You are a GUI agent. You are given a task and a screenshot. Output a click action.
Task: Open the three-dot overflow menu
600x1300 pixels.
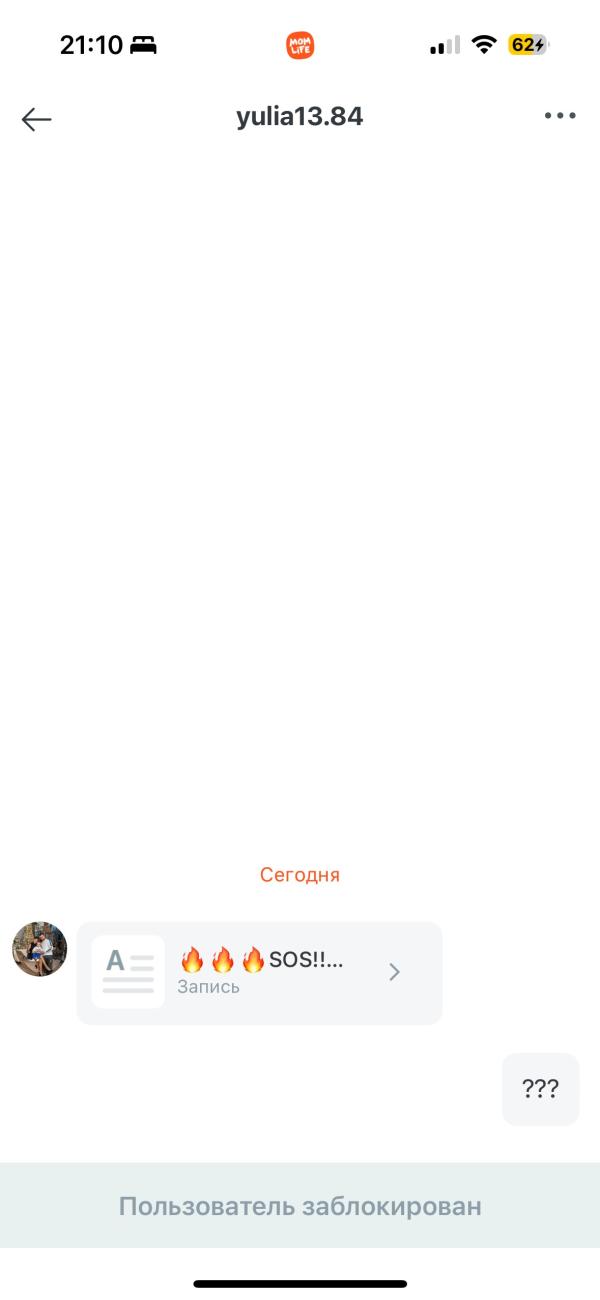click(x=560, y=116)
